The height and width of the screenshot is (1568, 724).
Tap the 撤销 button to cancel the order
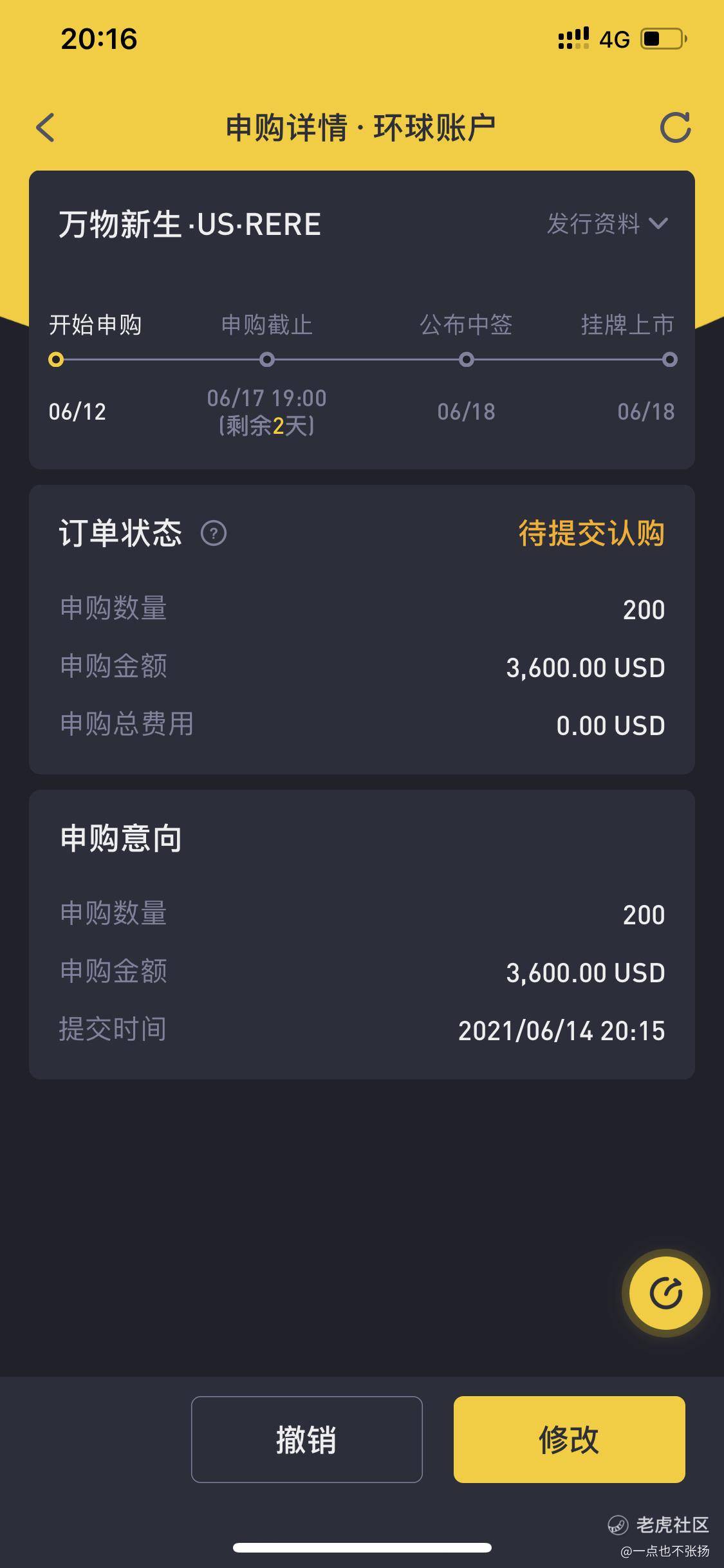[x=306, y=1439]
